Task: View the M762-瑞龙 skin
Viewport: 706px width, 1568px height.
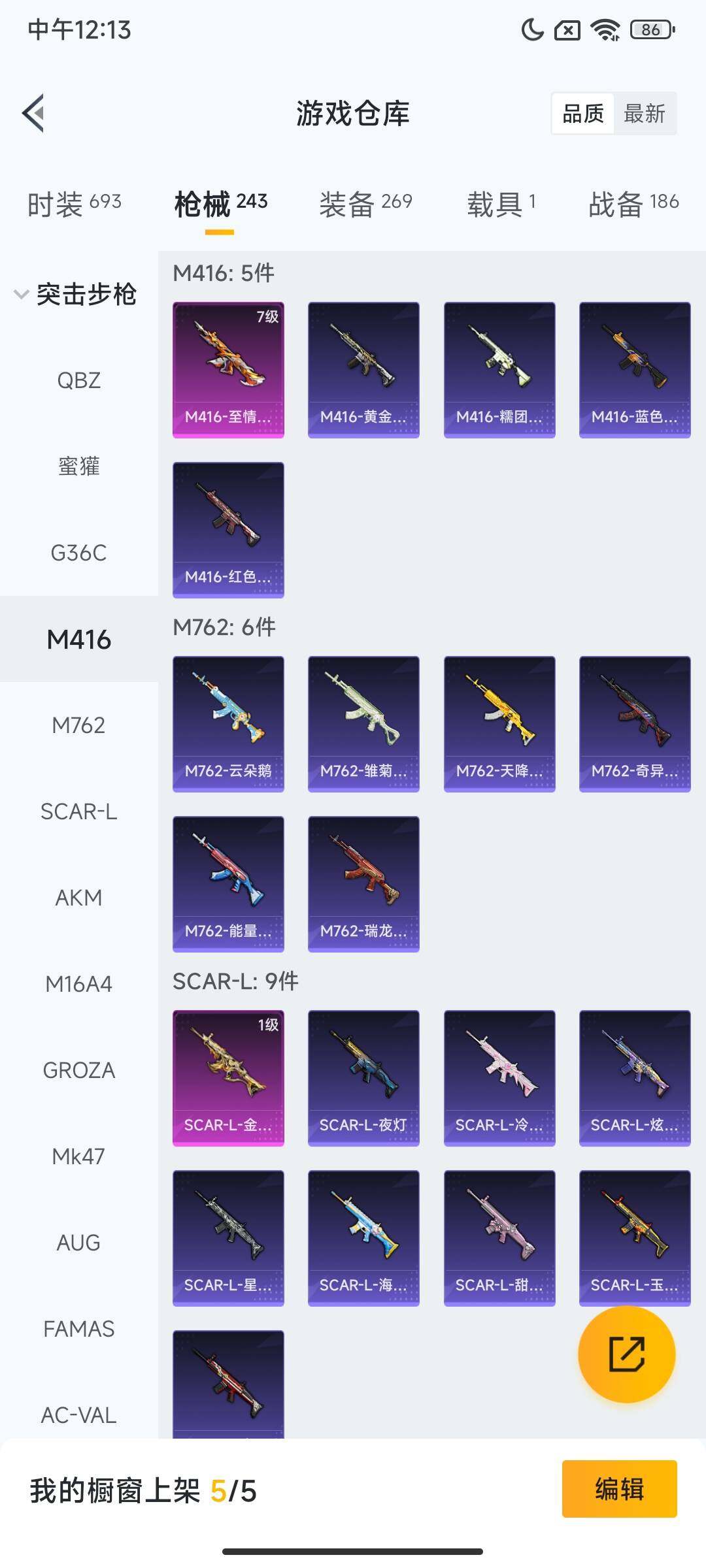Action: 363,883
